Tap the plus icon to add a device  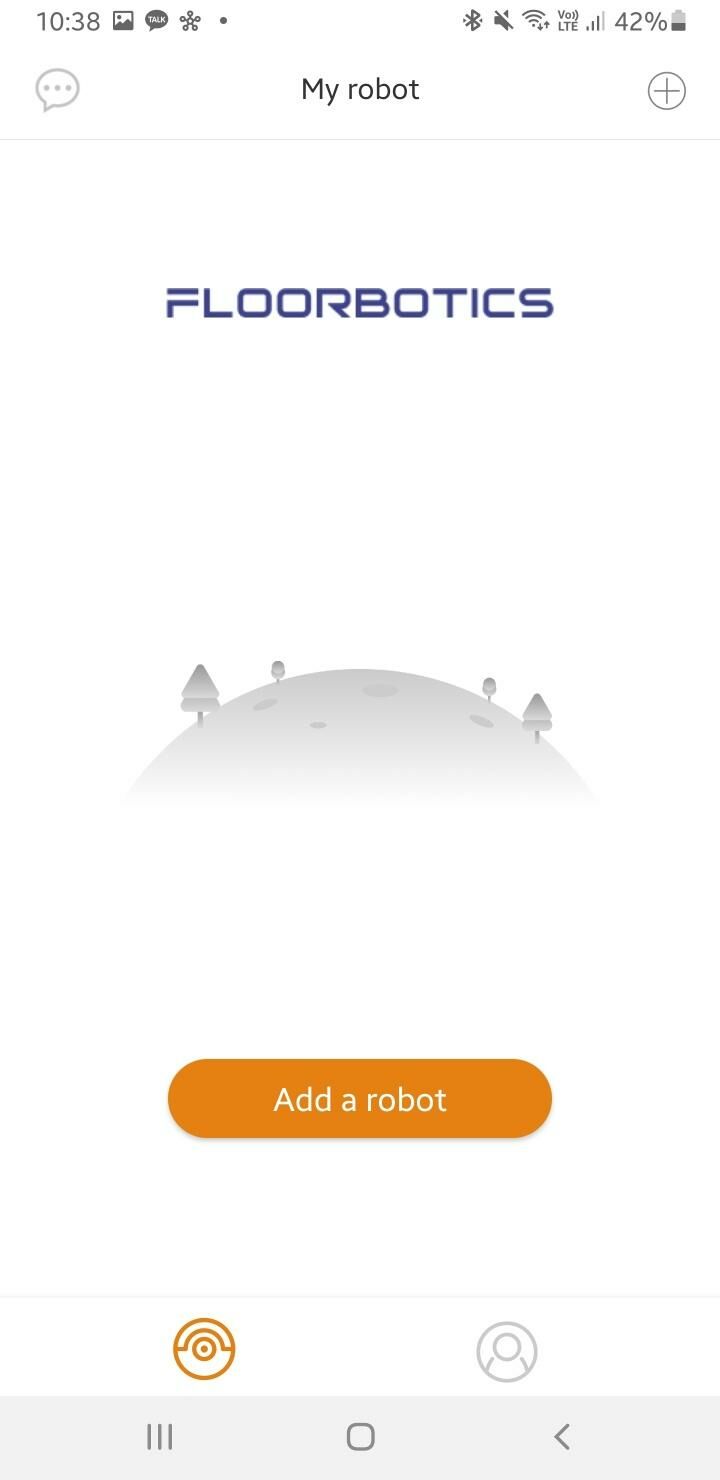click(x=666, y=91)
